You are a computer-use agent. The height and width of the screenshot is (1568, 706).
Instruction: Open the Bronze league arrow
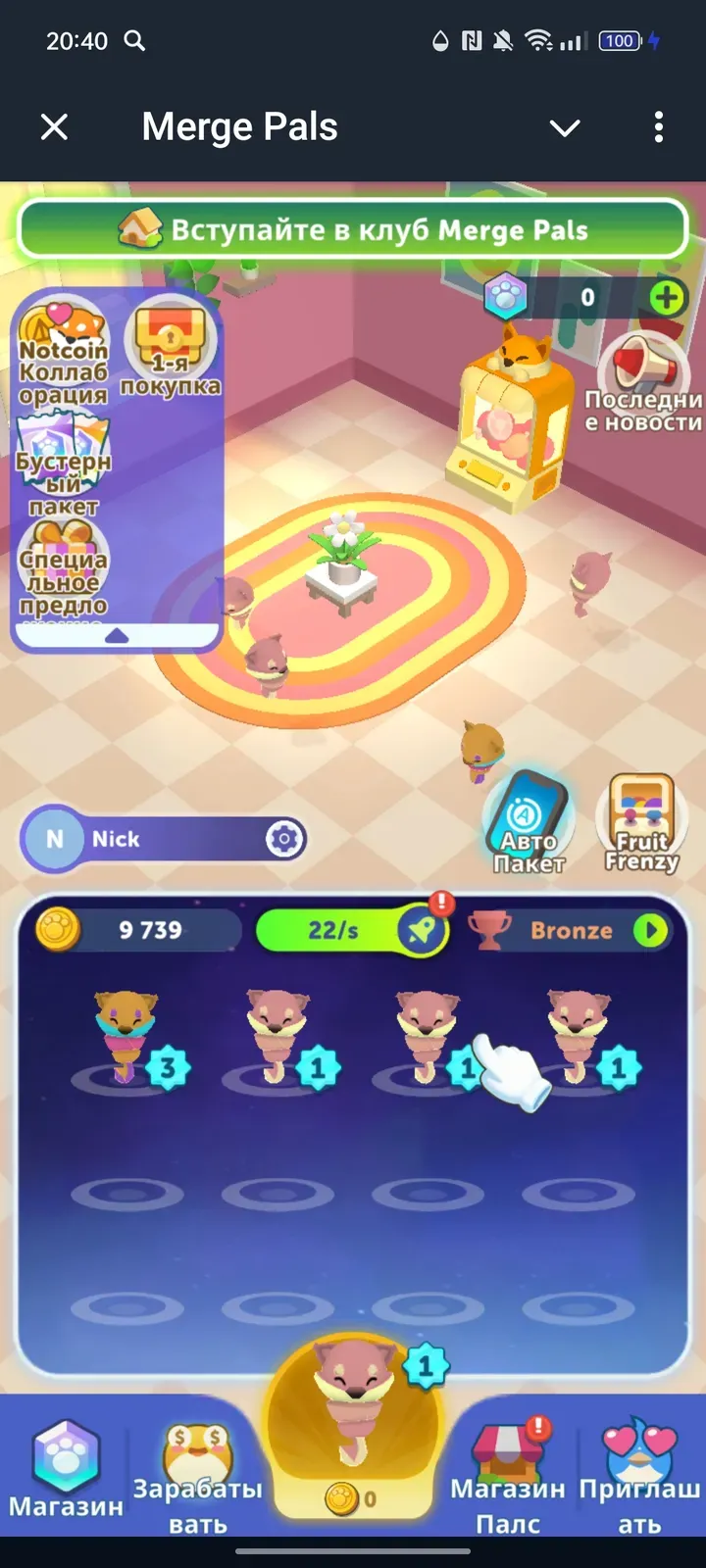click(649, 930)
